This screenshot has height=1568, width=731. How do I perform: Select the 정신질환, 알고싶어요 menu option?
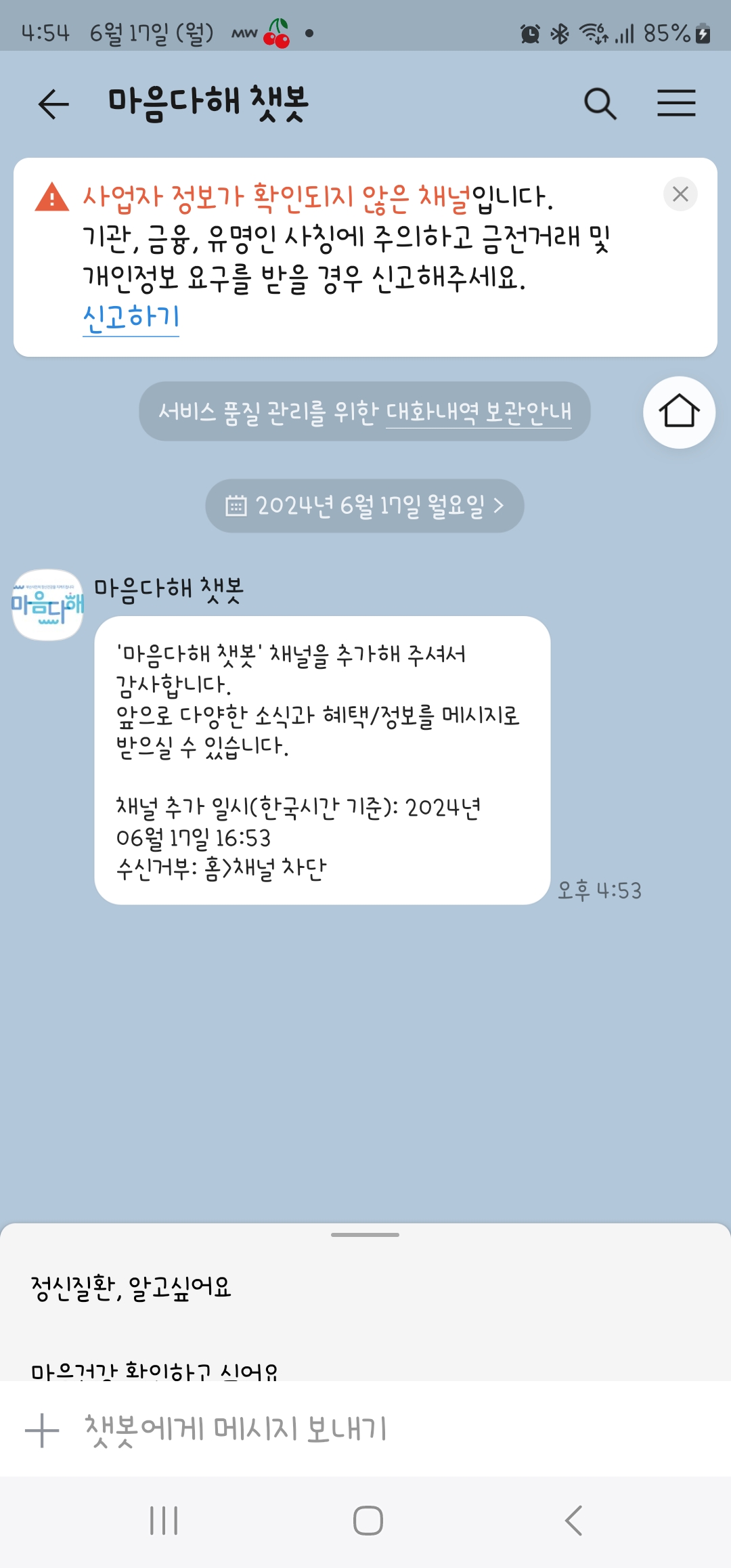131,1287
